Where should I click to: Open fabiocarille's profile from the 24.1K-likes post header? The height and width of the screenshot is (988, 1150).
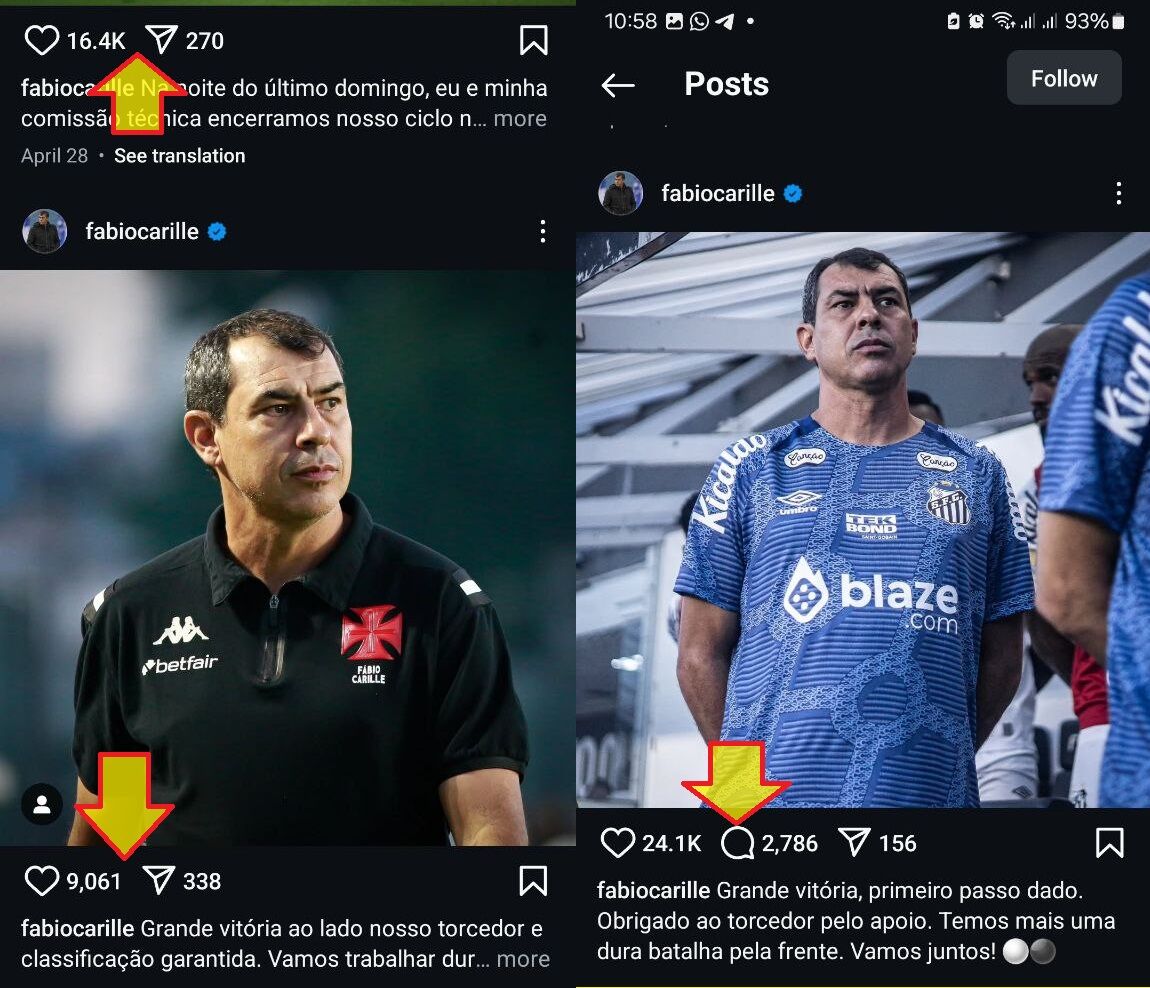click(x=718, y=193)
